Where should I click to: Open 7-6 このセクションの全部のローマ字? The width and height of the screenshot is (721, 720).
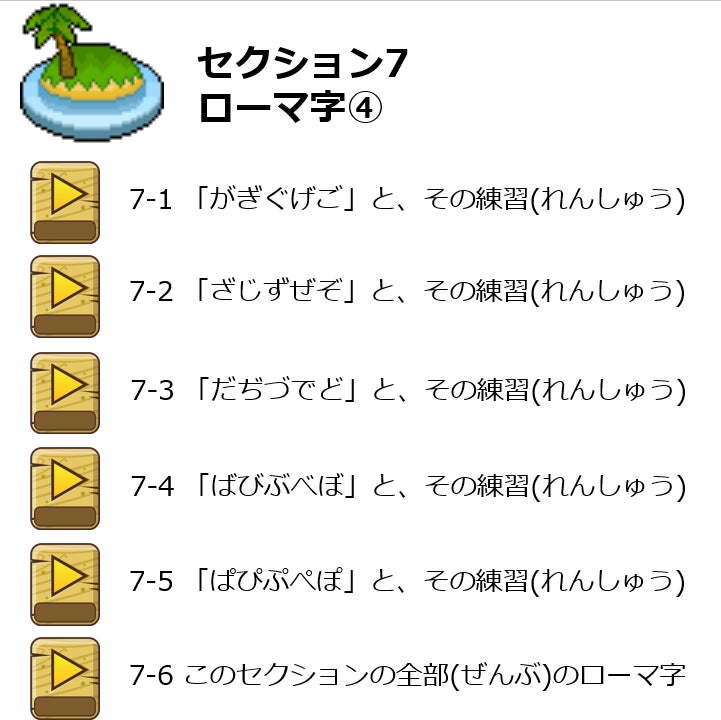point(65,676)
